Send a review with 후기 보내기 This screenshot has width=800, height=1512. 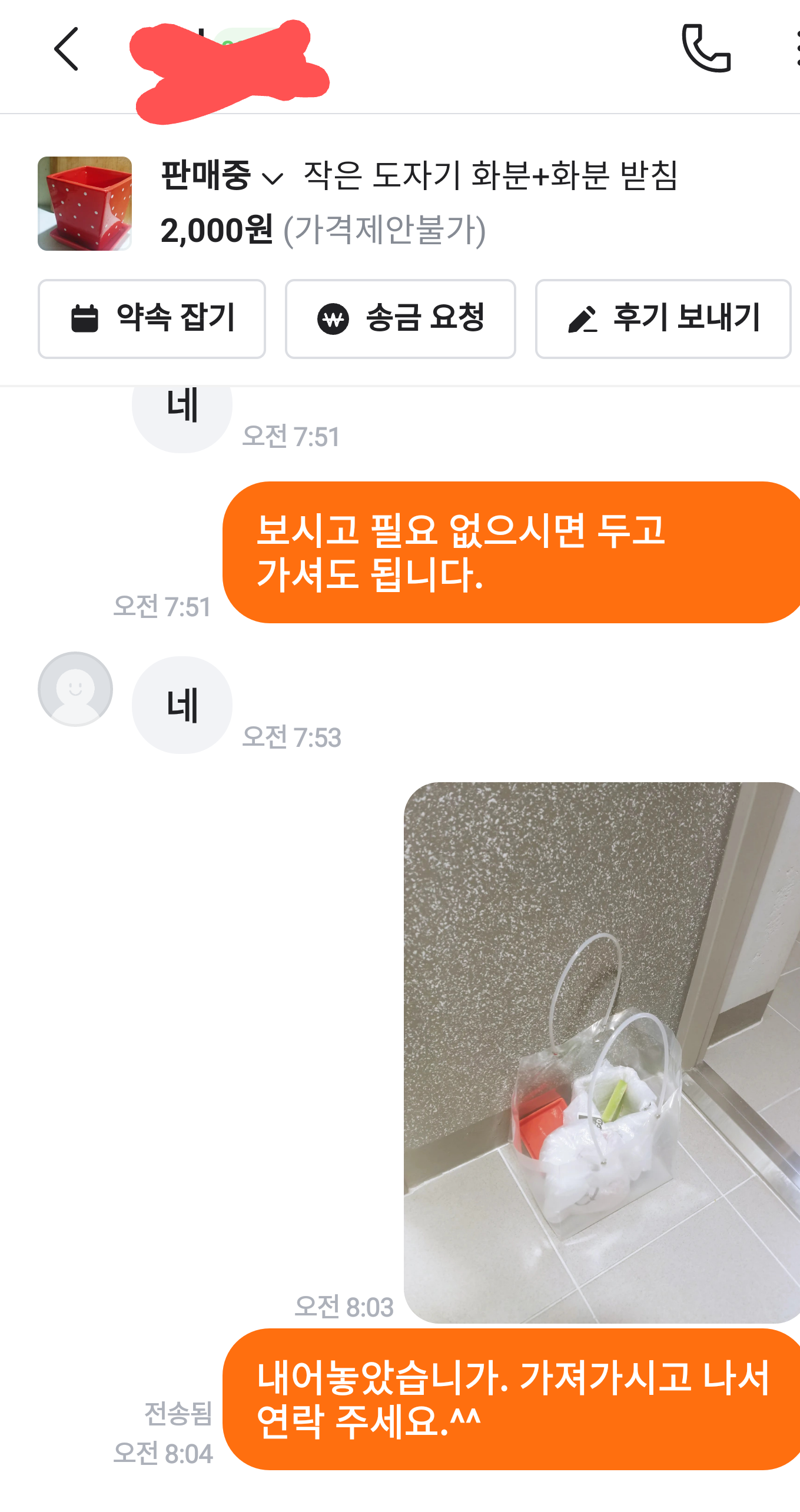[663, 319]
